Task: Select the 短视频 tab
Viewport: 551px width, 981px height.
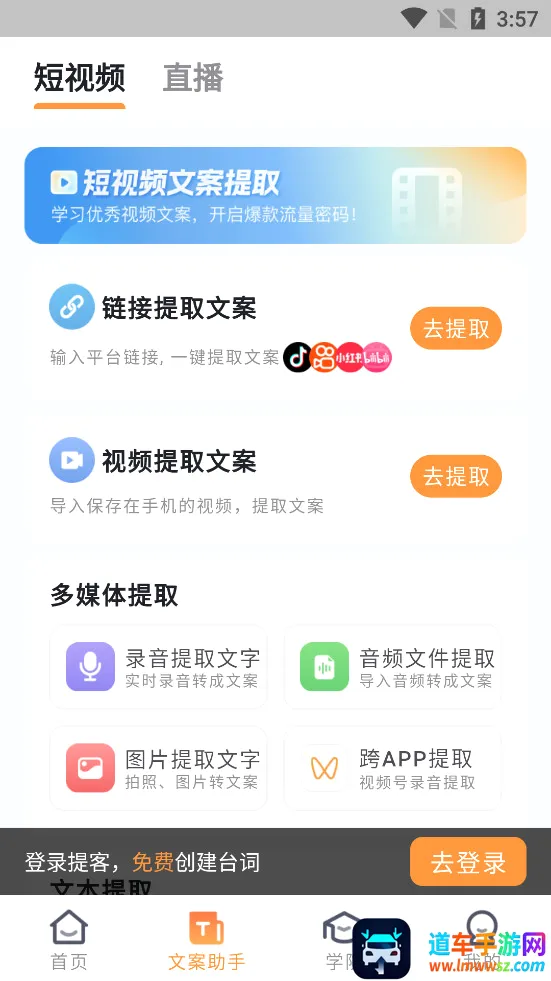Action: (79, 78)
